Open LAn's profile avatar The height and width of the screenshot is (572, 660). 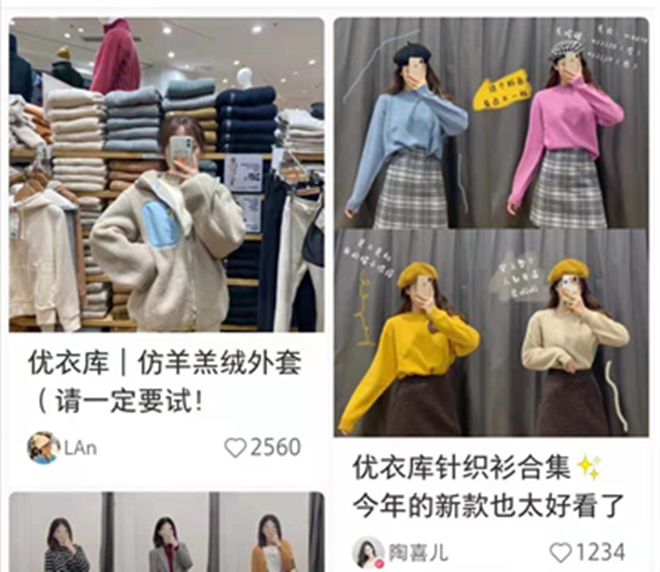[x=43, y=447]
